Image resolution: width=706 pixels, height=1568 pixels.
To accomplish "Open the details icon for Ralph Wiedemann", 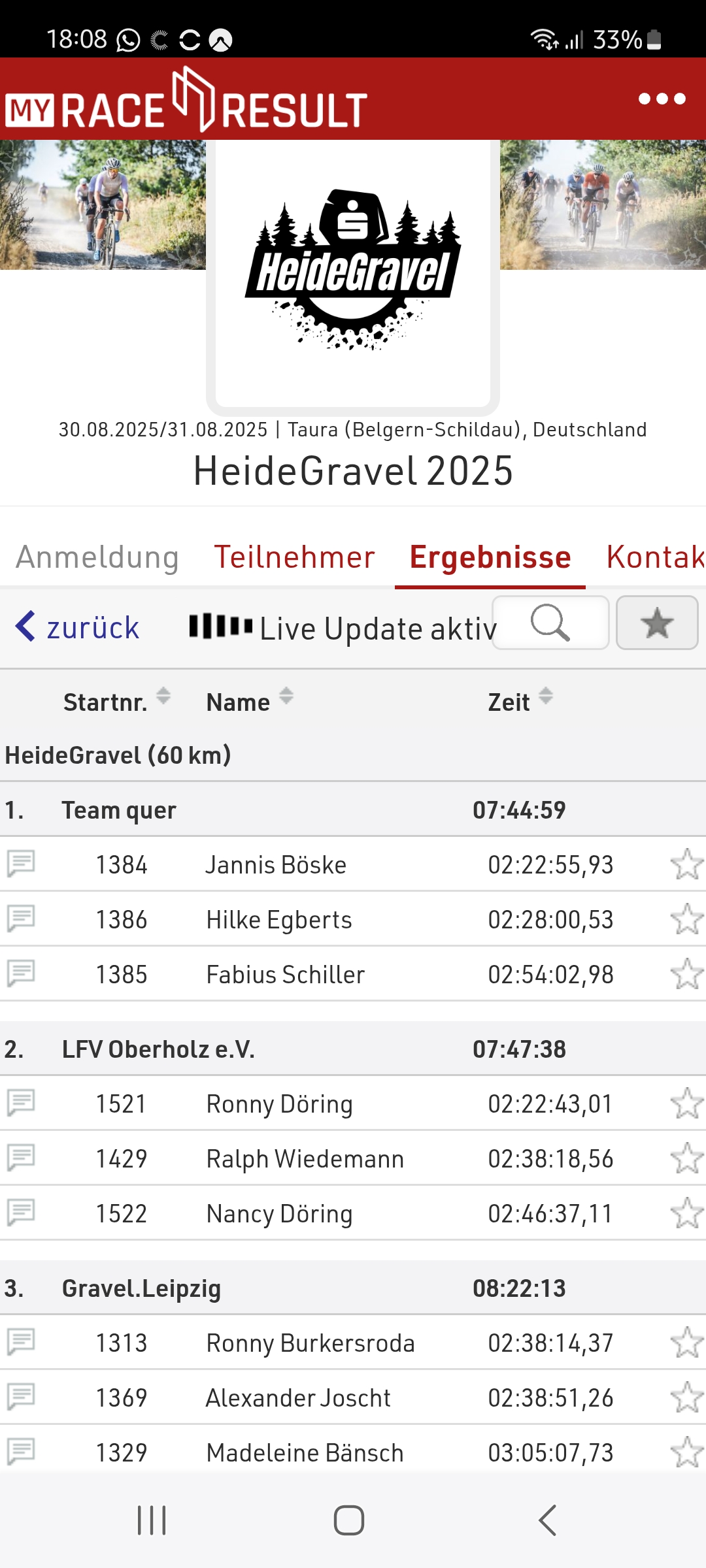I will [x=21, y=1158].
